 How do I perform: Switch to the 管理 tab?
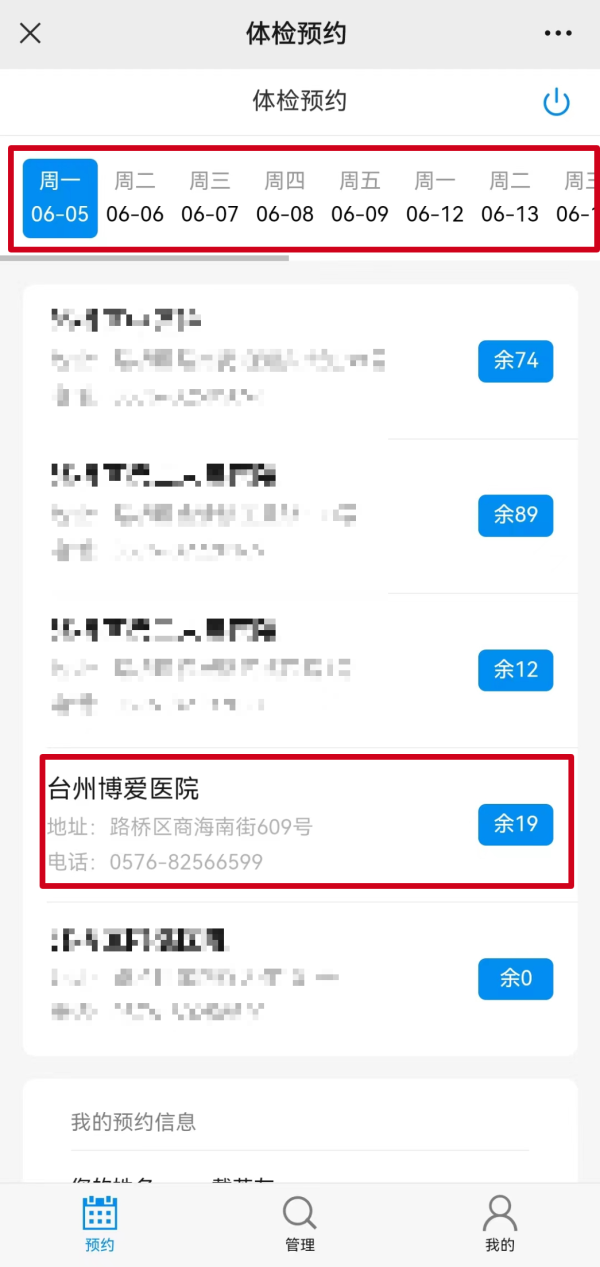click(x=300, y=1223)
